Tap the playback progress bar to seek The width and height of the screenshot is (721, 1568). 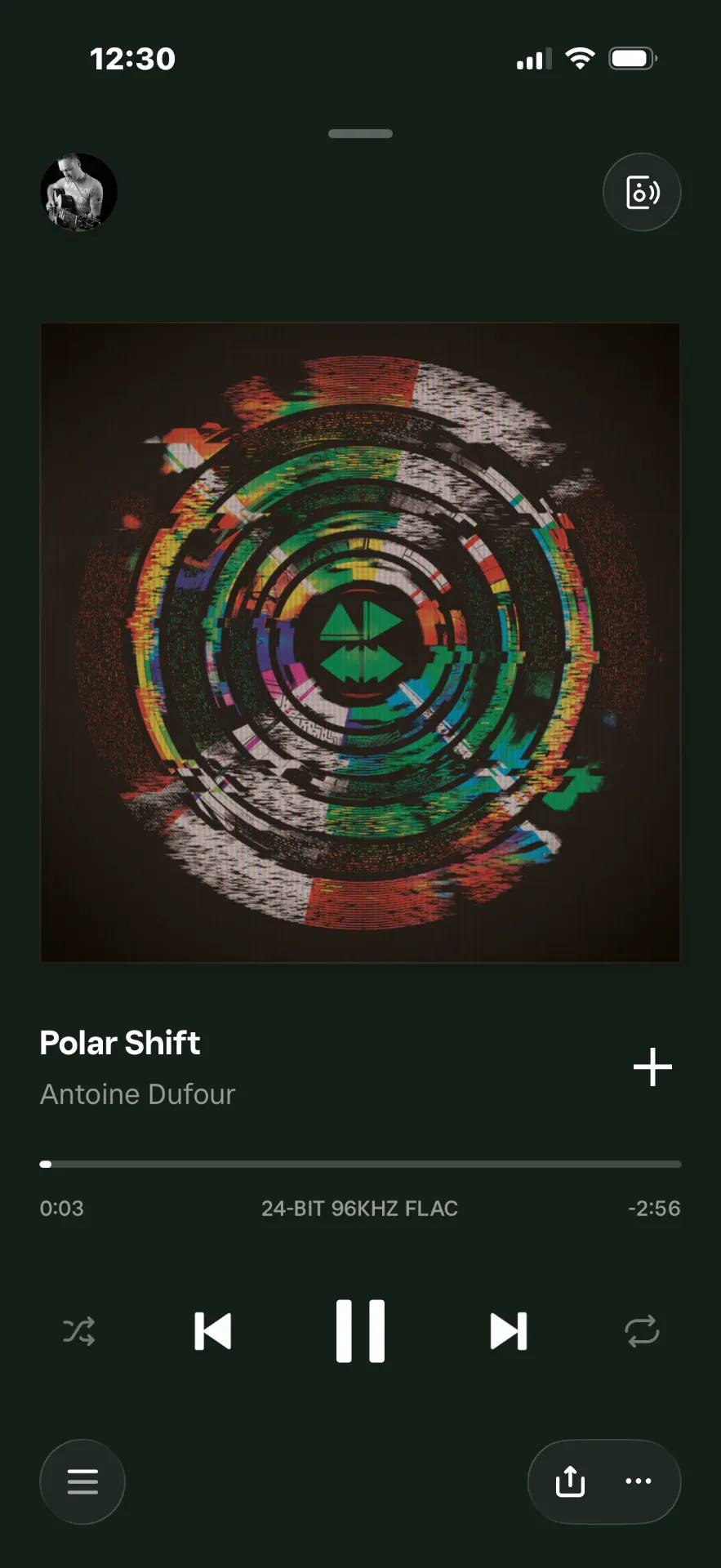(360, 1164)
